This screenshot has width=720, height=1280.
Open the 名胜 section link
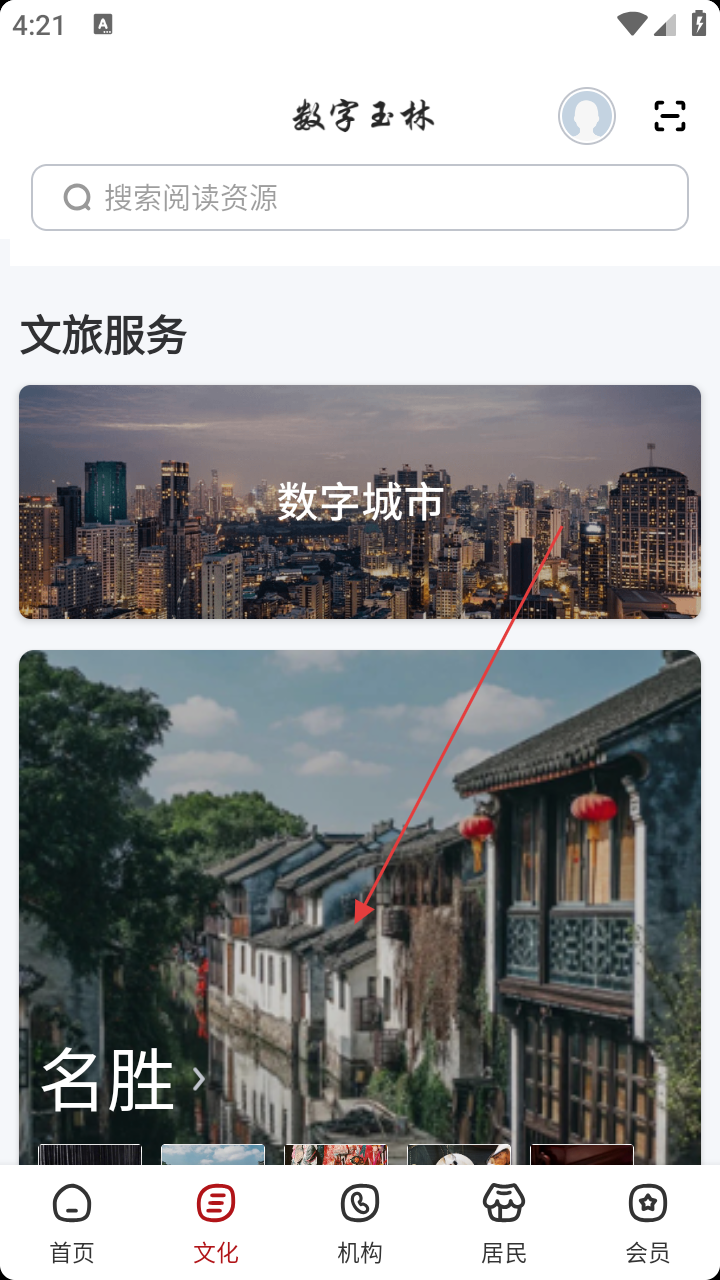[x=123, y=1080]
